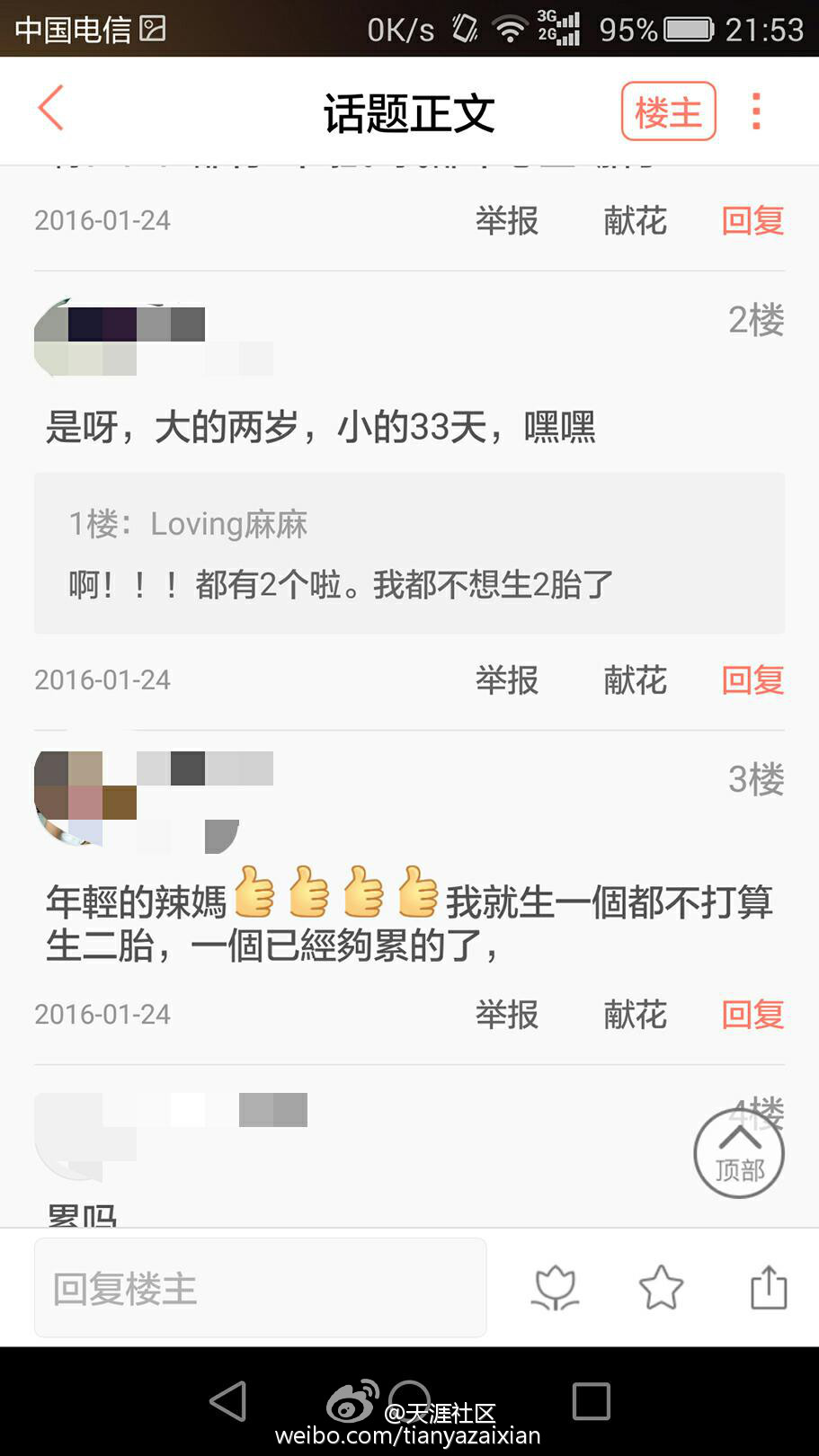Tap the system back button

(x=228, y=1400)
